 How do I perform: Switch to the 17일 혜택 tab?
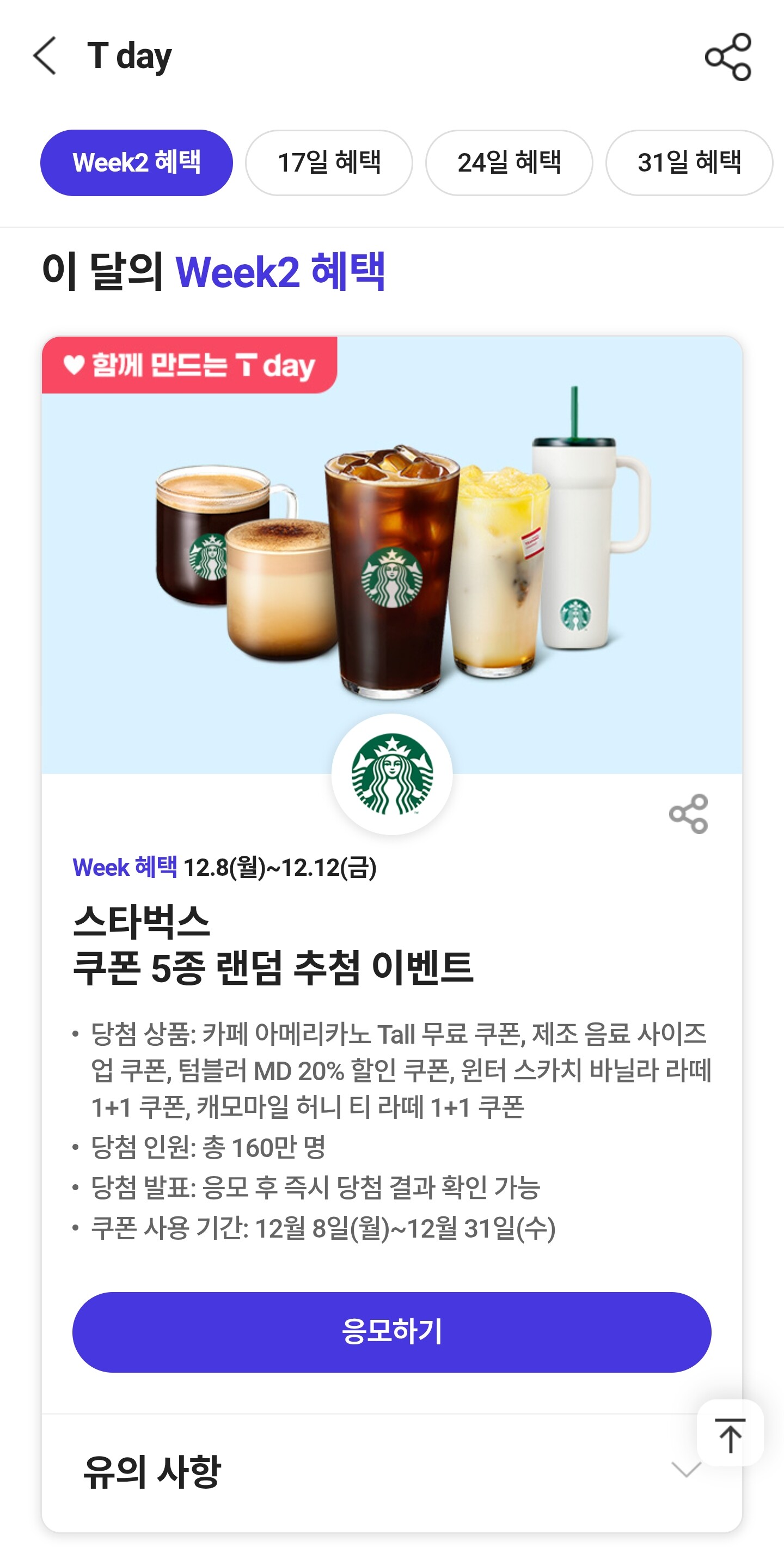[329, 163]
